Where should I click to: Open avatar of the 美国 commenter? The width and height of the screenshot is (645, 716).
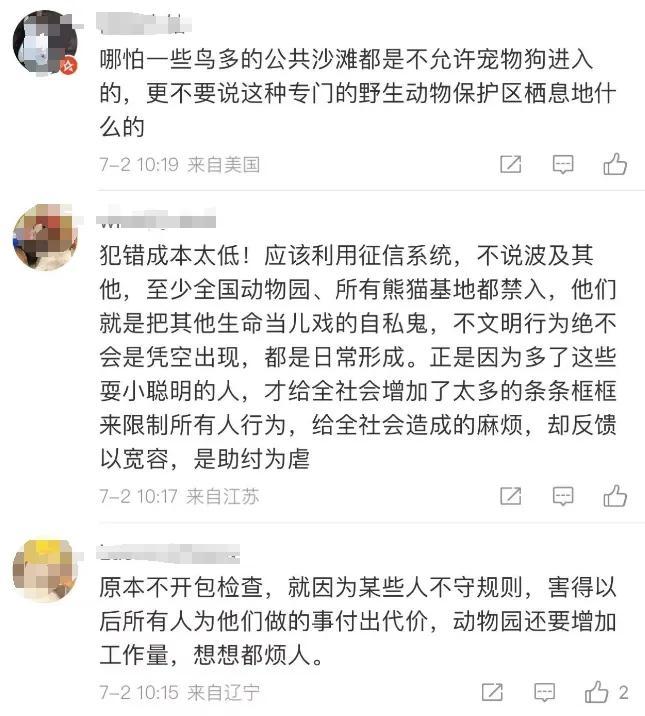45,44
